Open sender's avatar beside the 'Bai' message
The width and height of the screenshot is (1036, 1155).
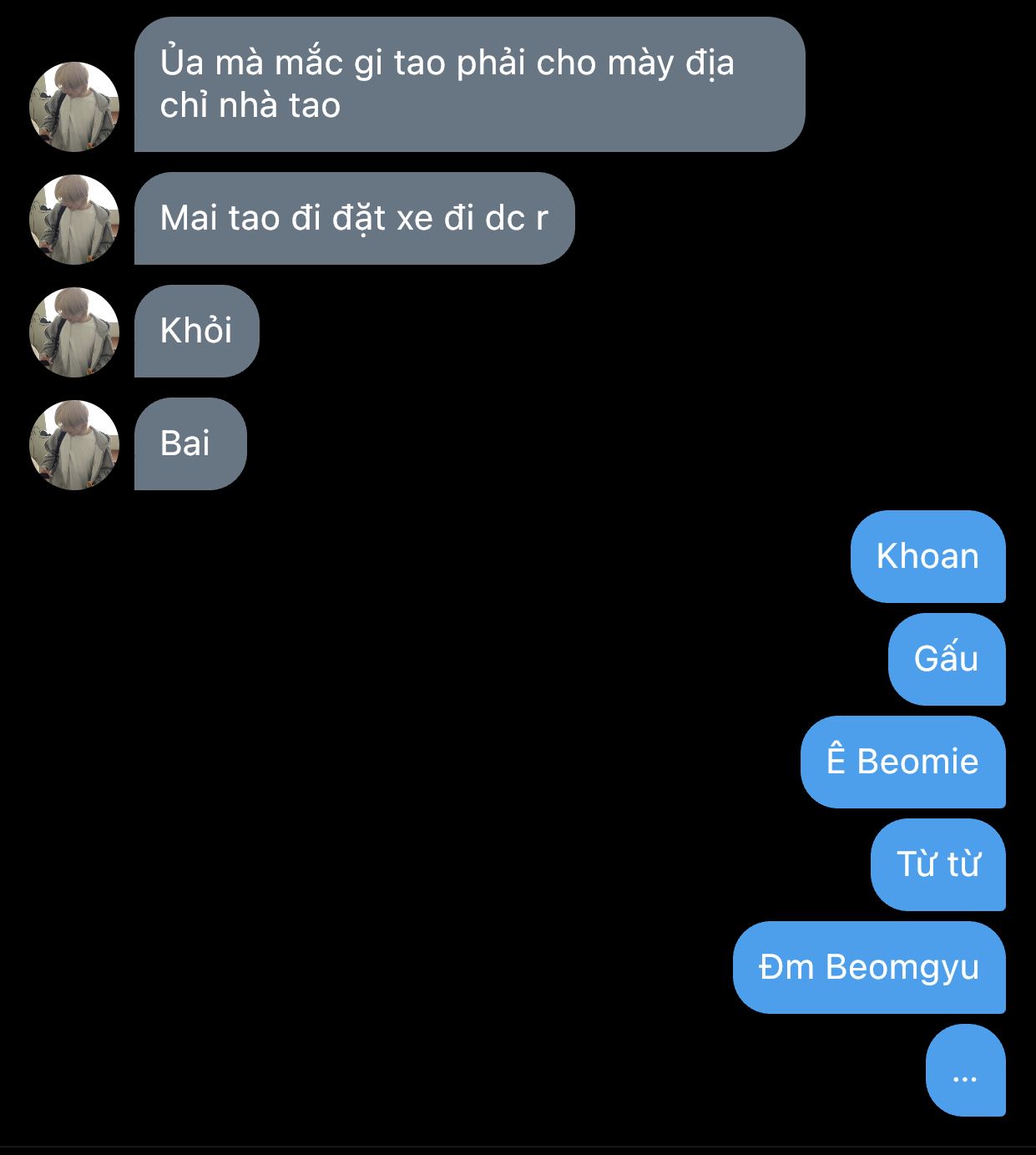pos(74,445)
